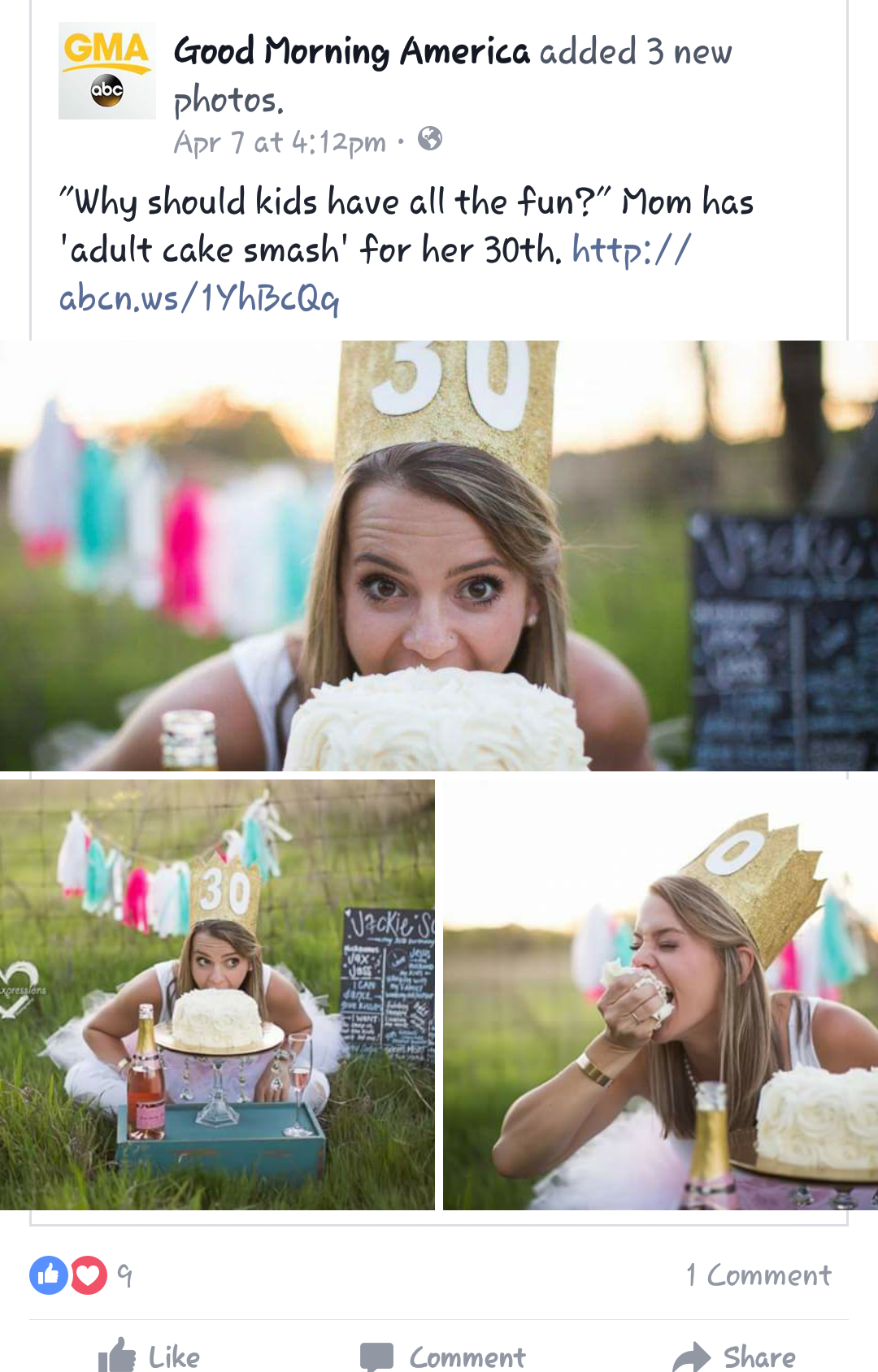Image resolution: width=878 pixels, height=1372 pixels.
Task: Open the Good Morning America page name
Action: click(351, 51)
